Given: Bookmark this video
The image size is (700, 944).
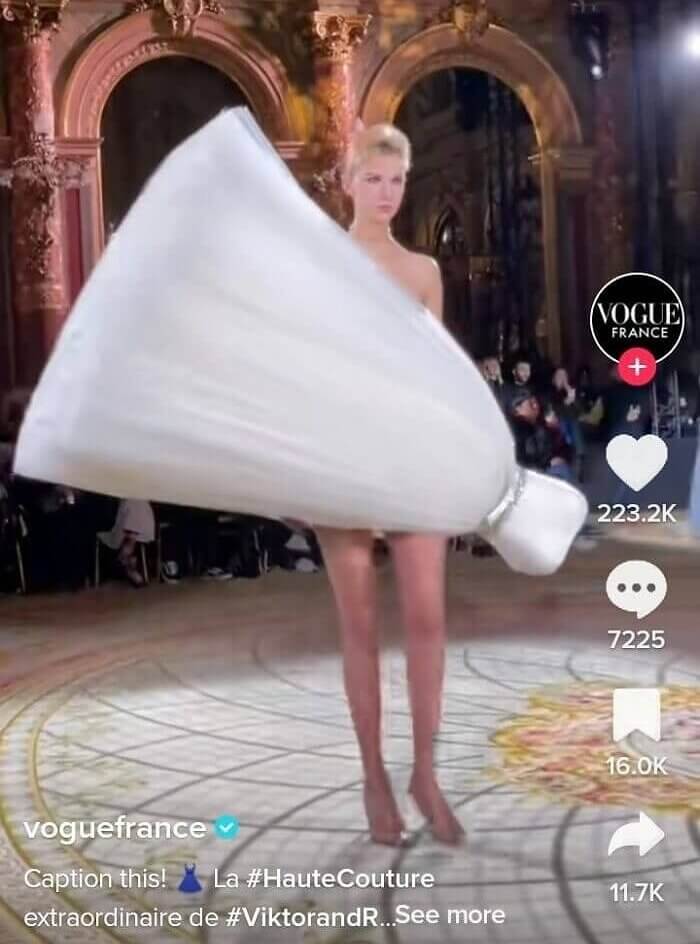Looking at the screenshot, I should (636, 715).
